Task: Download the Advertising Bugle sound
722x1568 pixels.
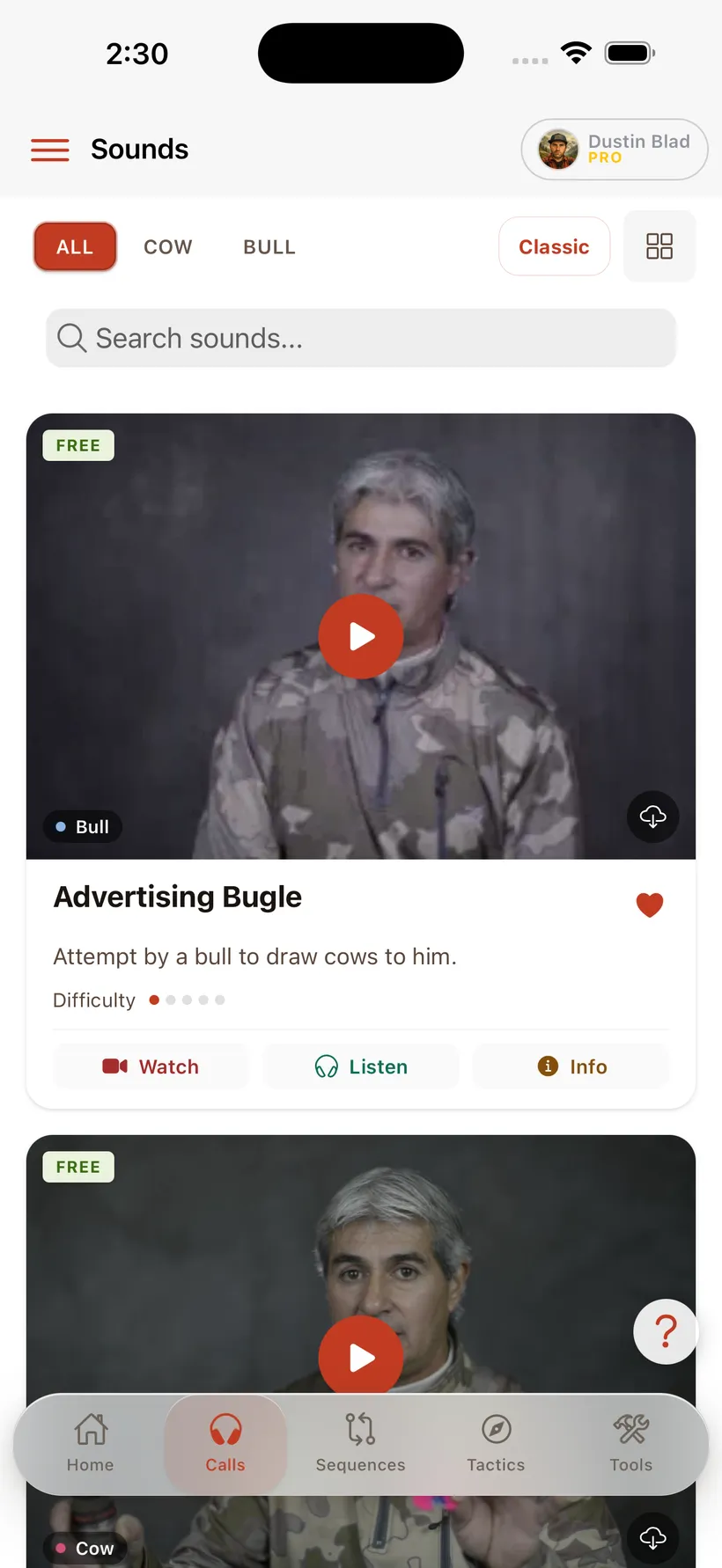Action: pyautogui.click(x=652, y=817)
